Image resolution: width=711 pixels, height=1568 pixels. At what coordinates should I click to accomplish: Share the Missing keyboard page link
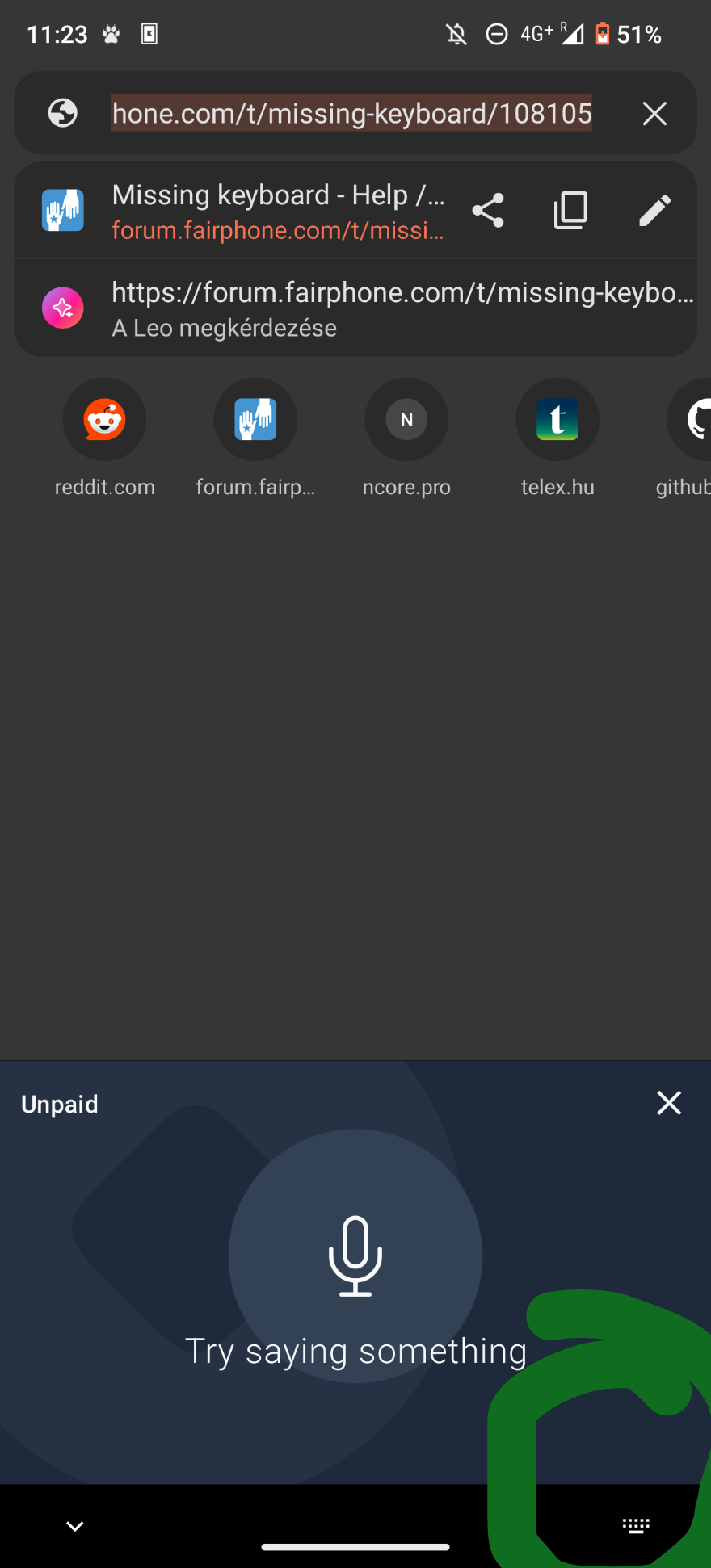click(x=488, y=211)
